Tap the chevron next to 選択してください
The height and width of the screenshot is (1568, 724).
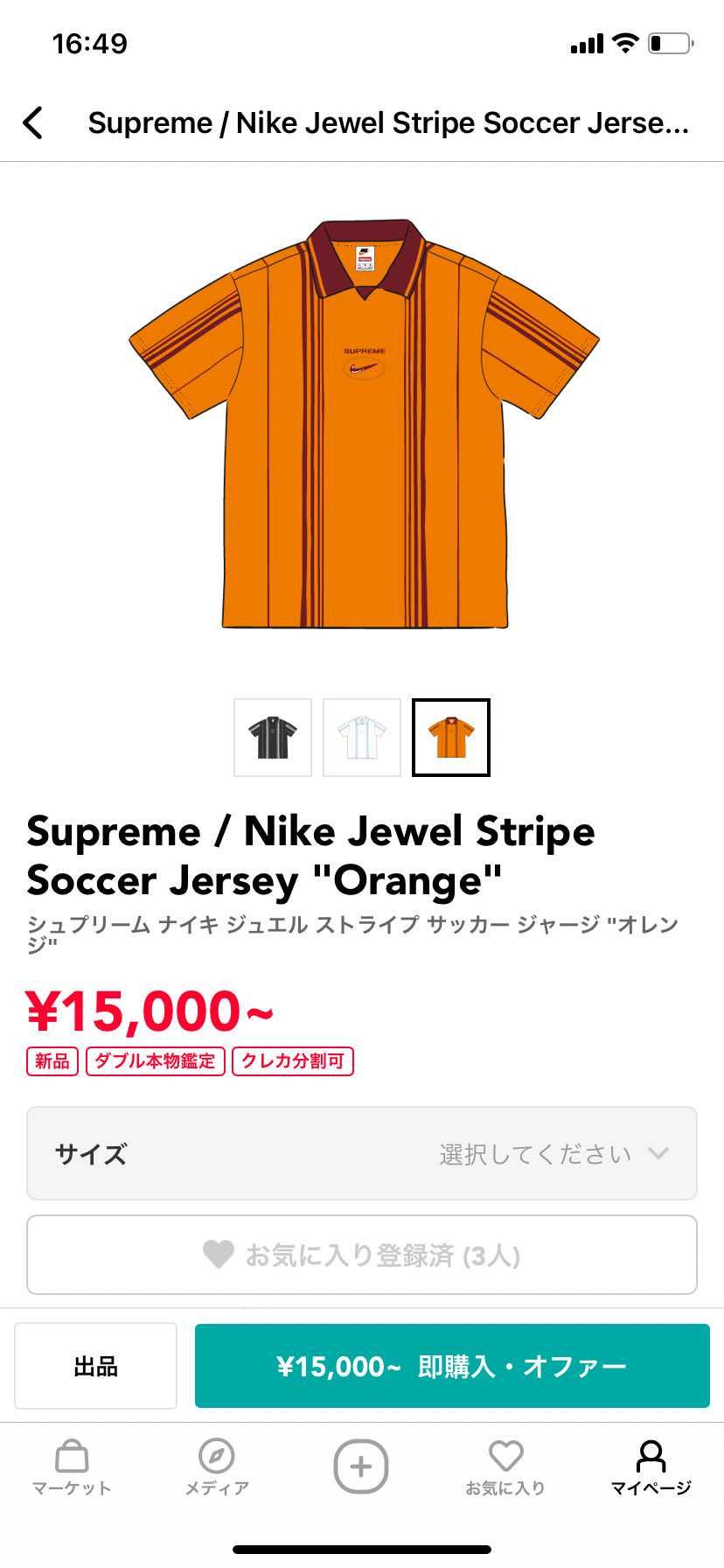click(658, 1153)
